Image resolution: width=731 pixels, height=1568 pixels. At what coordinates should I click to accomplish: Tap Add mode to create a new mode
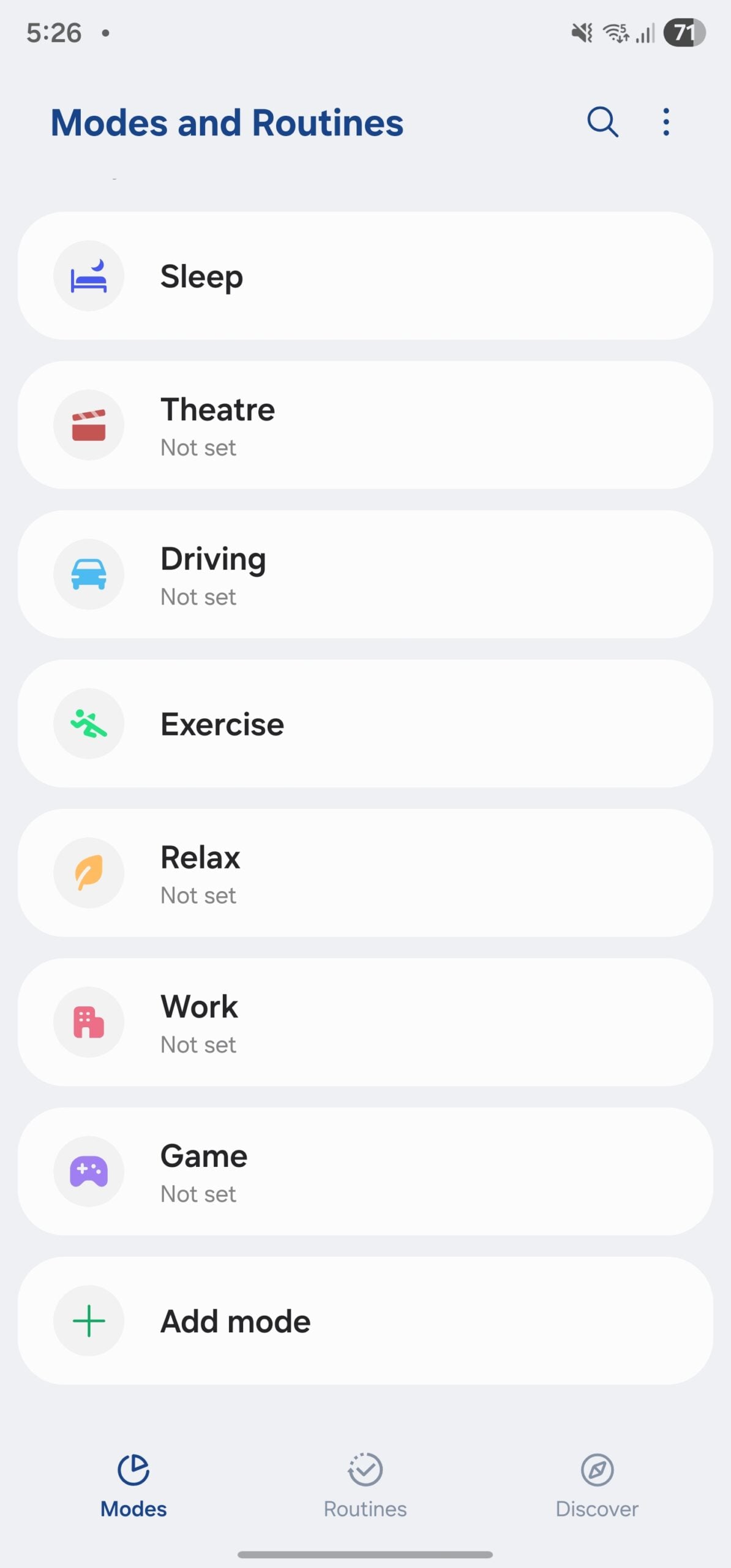point(365,1321)
